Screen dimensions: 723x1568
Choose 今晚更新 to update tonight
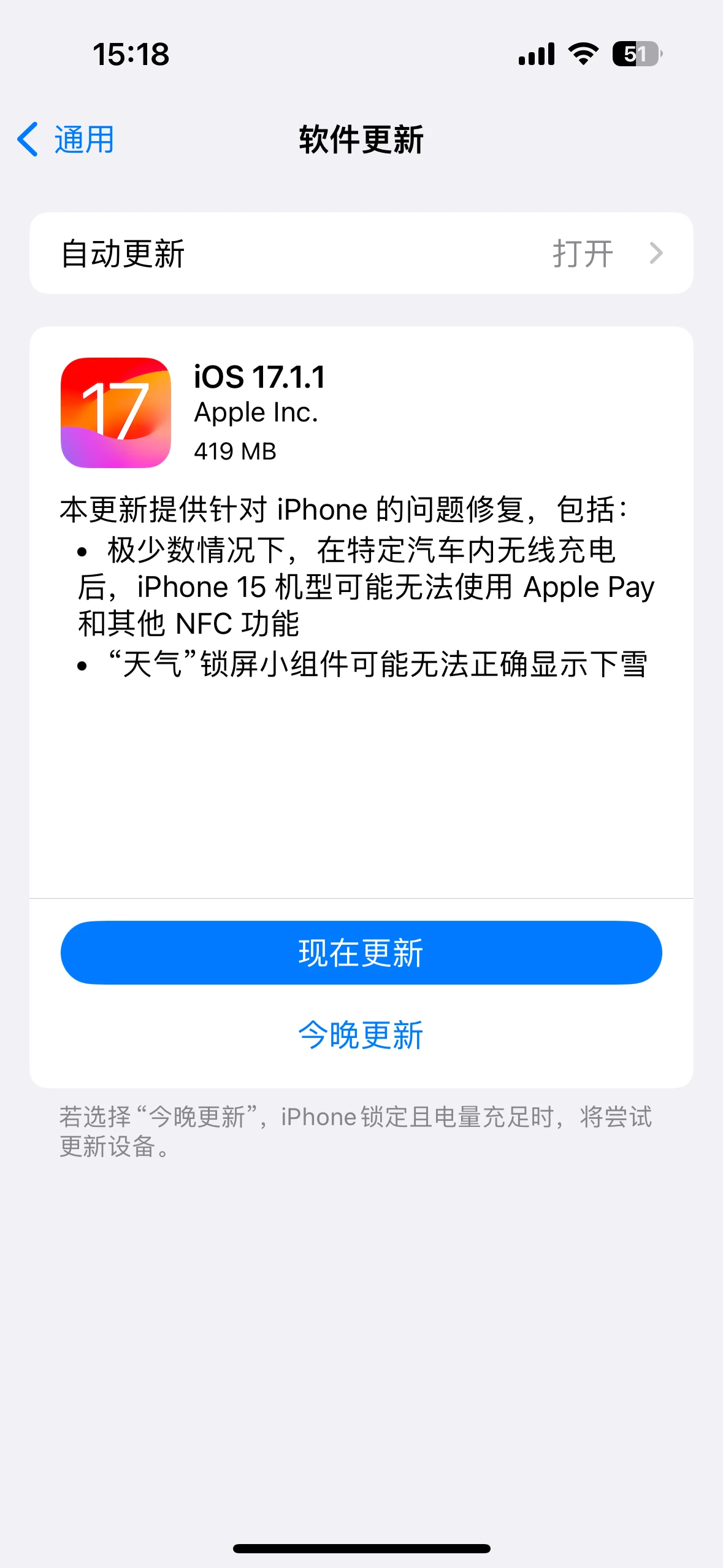point(361,1036)
